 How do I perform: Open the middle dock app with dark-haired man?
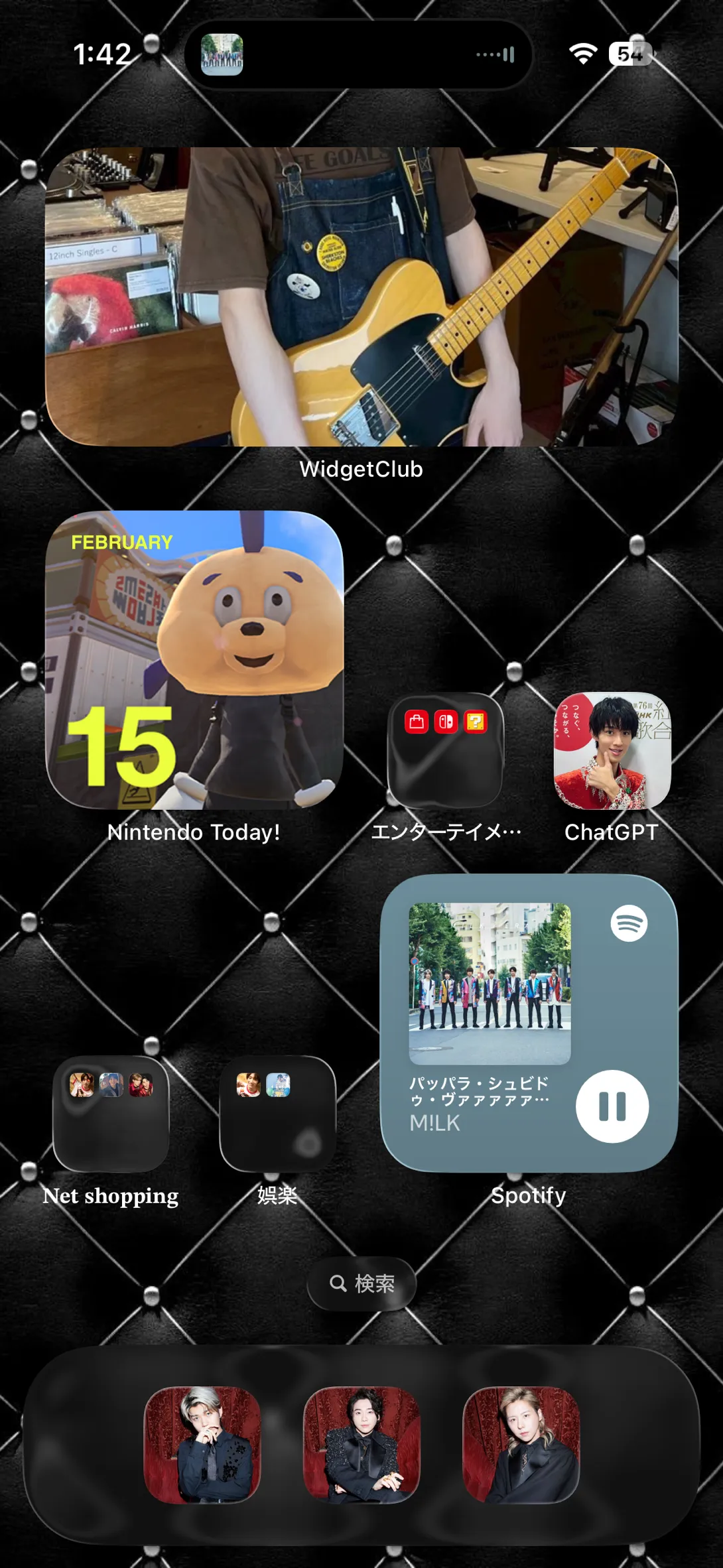point(361,1445)
